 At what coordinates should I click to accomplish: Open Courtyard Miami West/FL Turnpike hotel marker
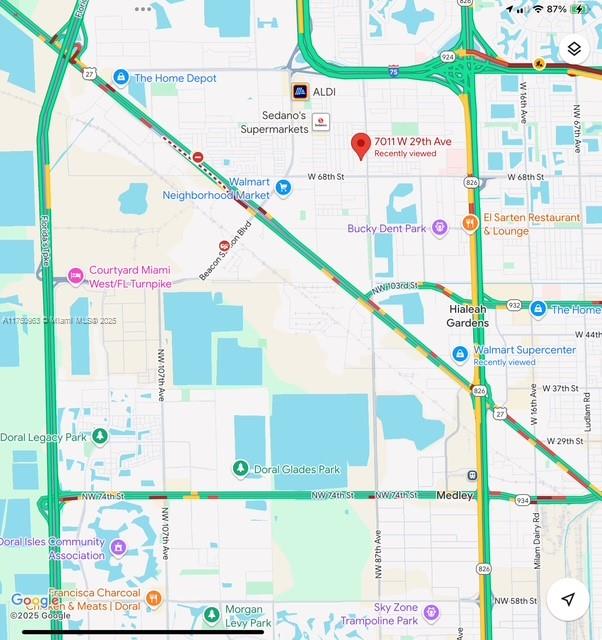coord(75,276)
